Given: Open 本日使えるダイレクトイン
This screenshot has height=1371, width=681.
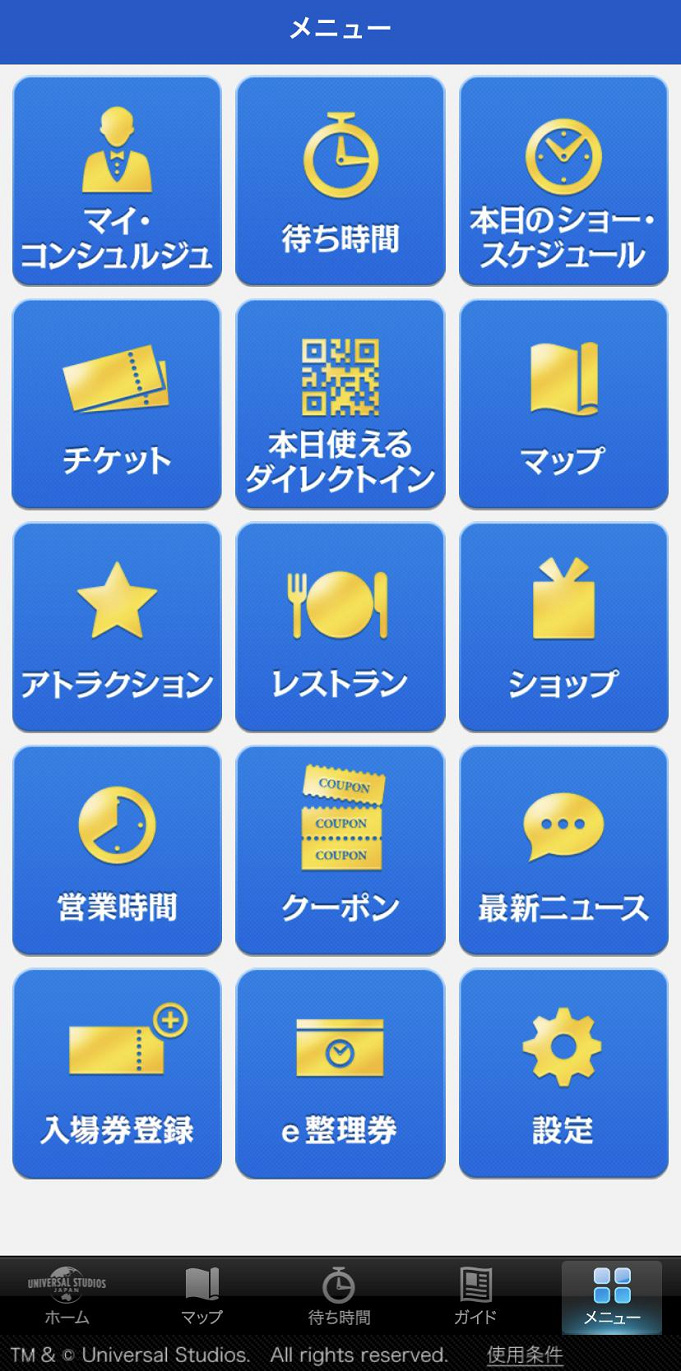Looking at the screenshot, I should click(340, 404).
